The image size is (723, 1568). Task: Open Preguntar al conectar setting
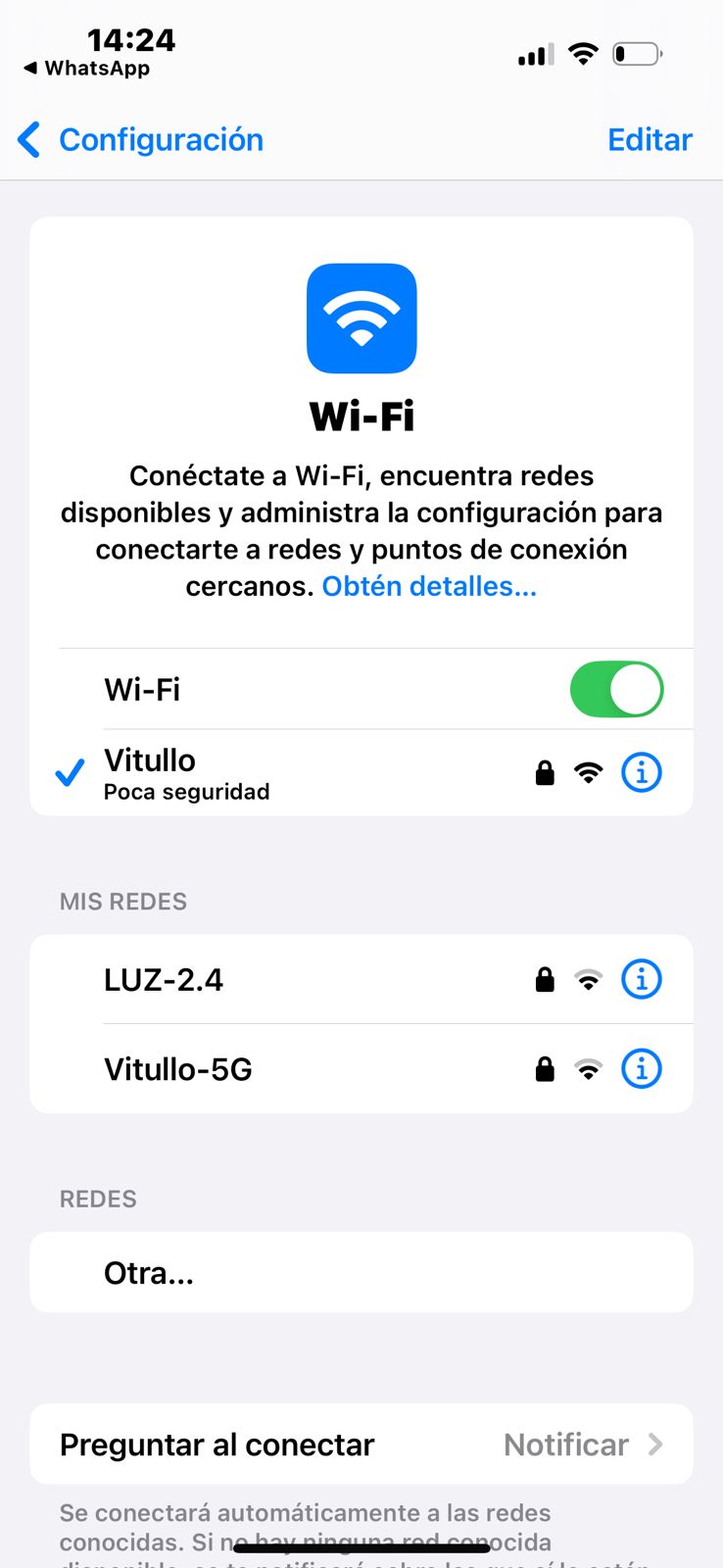[361, 1445]
